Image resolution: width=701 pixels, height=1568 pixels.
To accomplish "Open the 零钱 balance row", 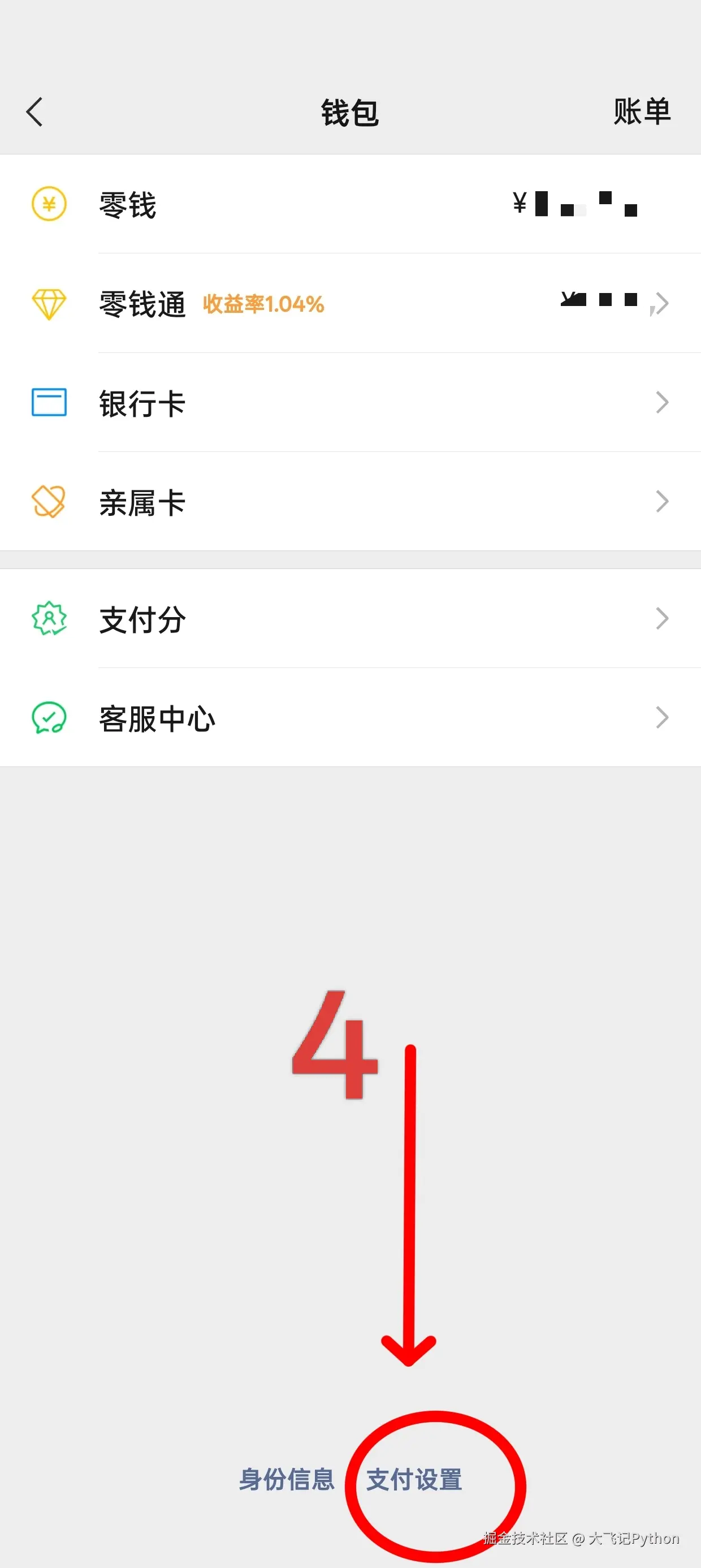I will point(350,205).
